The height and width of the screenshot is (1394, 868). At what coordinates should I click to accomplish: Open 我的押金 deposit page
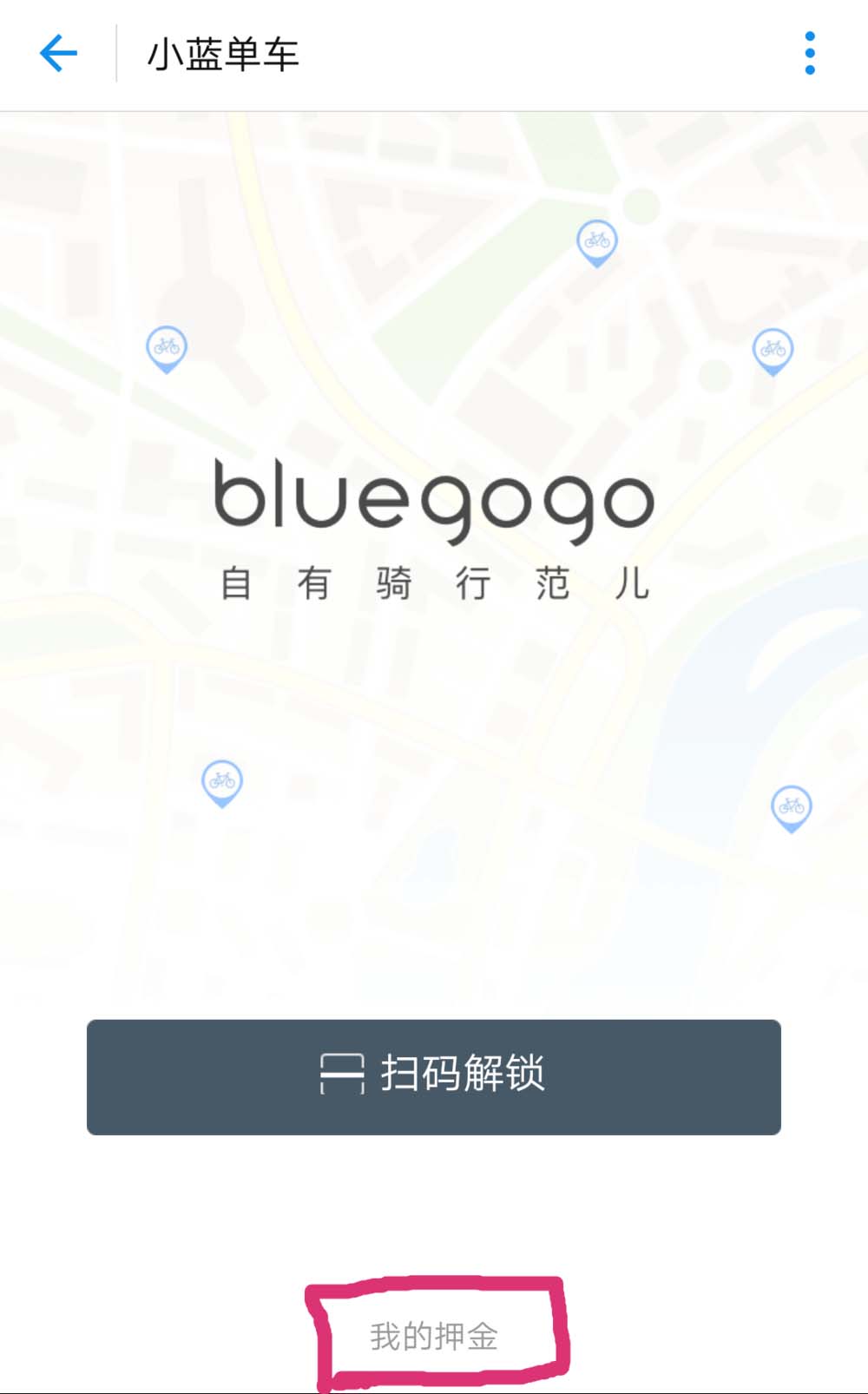434,1336
